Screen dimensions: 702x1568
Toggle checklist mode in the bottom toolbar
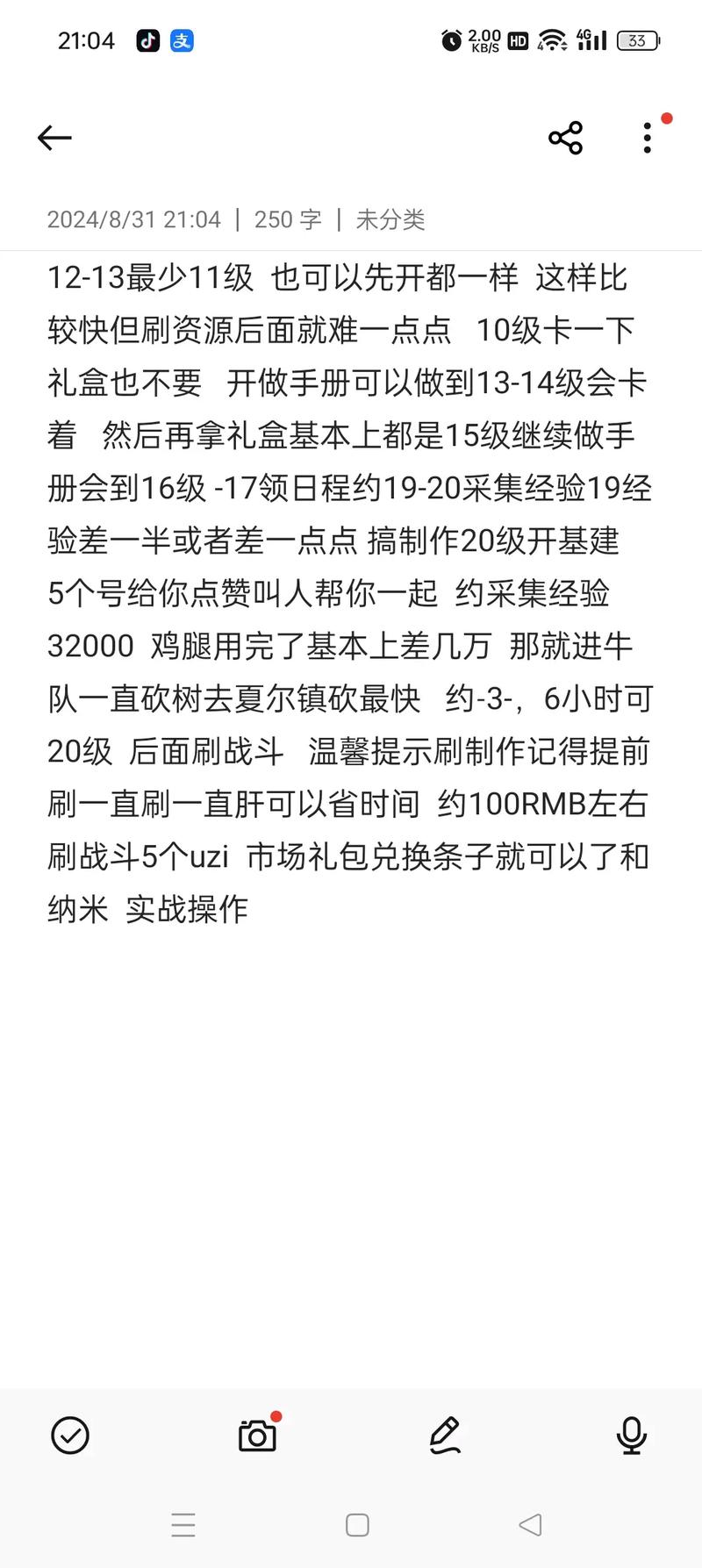click(x=70, y=1436)
